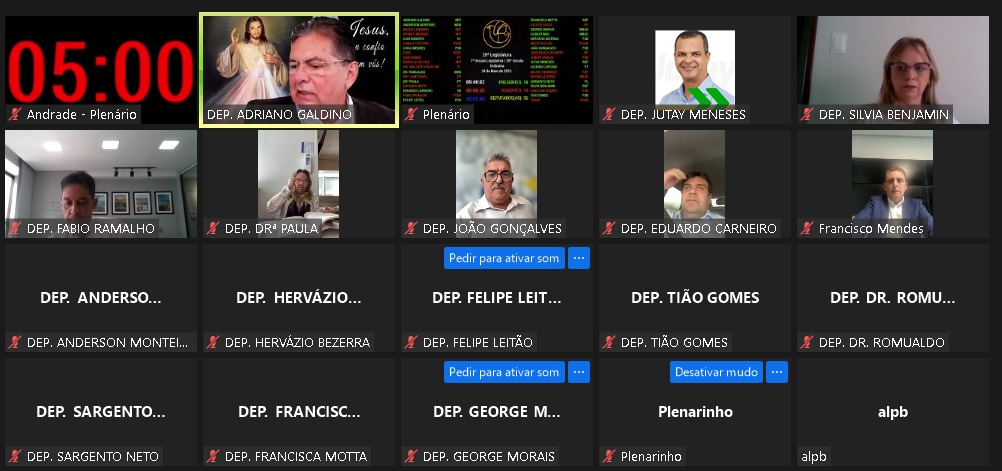Open more options on George Morais's tile

coord(579,372)
